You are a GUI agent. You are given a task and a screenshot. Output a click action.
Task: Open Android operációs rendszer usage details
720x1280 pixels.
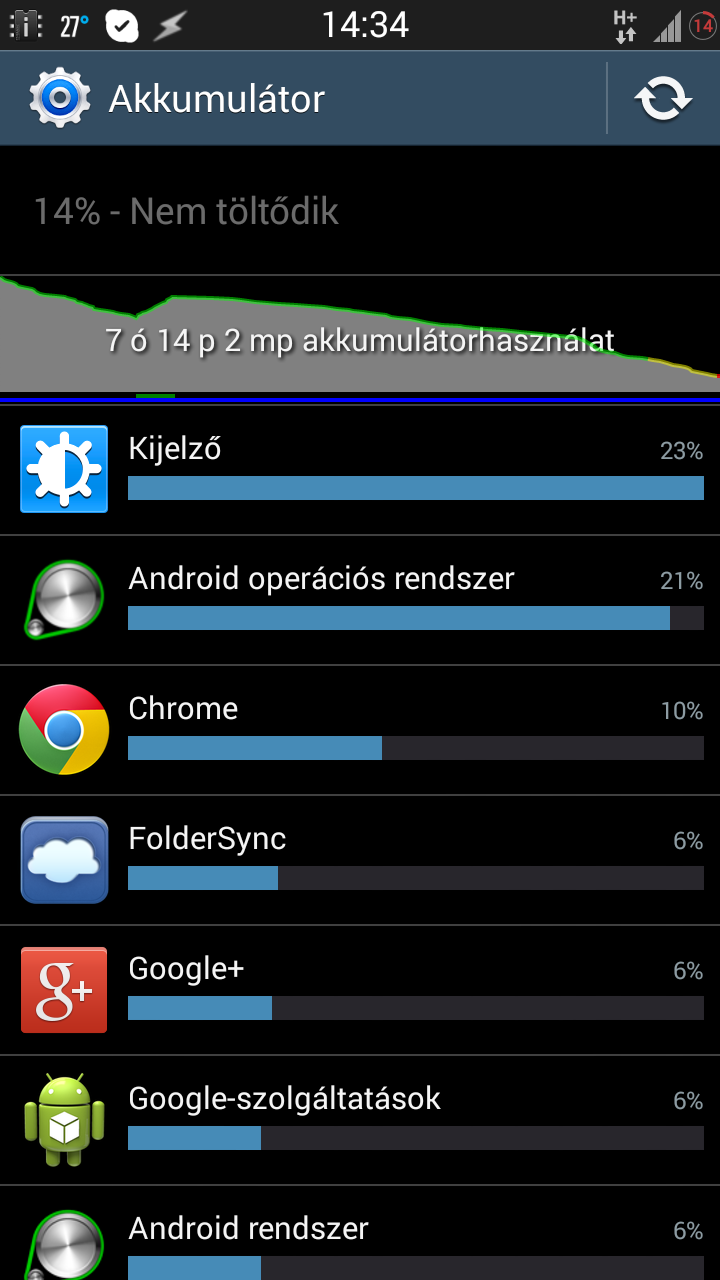[x=360, y=600]
